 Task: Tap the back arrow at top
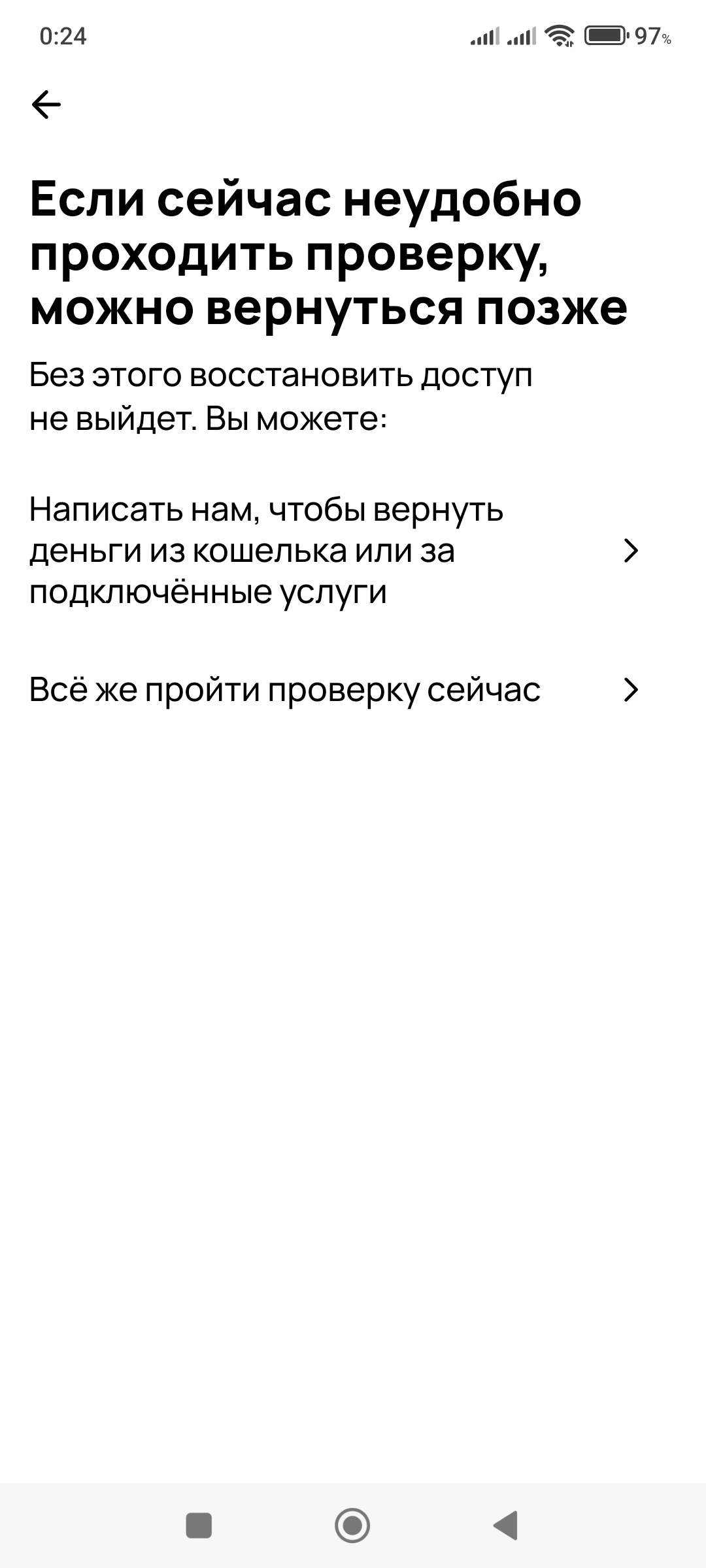point(46,105)
